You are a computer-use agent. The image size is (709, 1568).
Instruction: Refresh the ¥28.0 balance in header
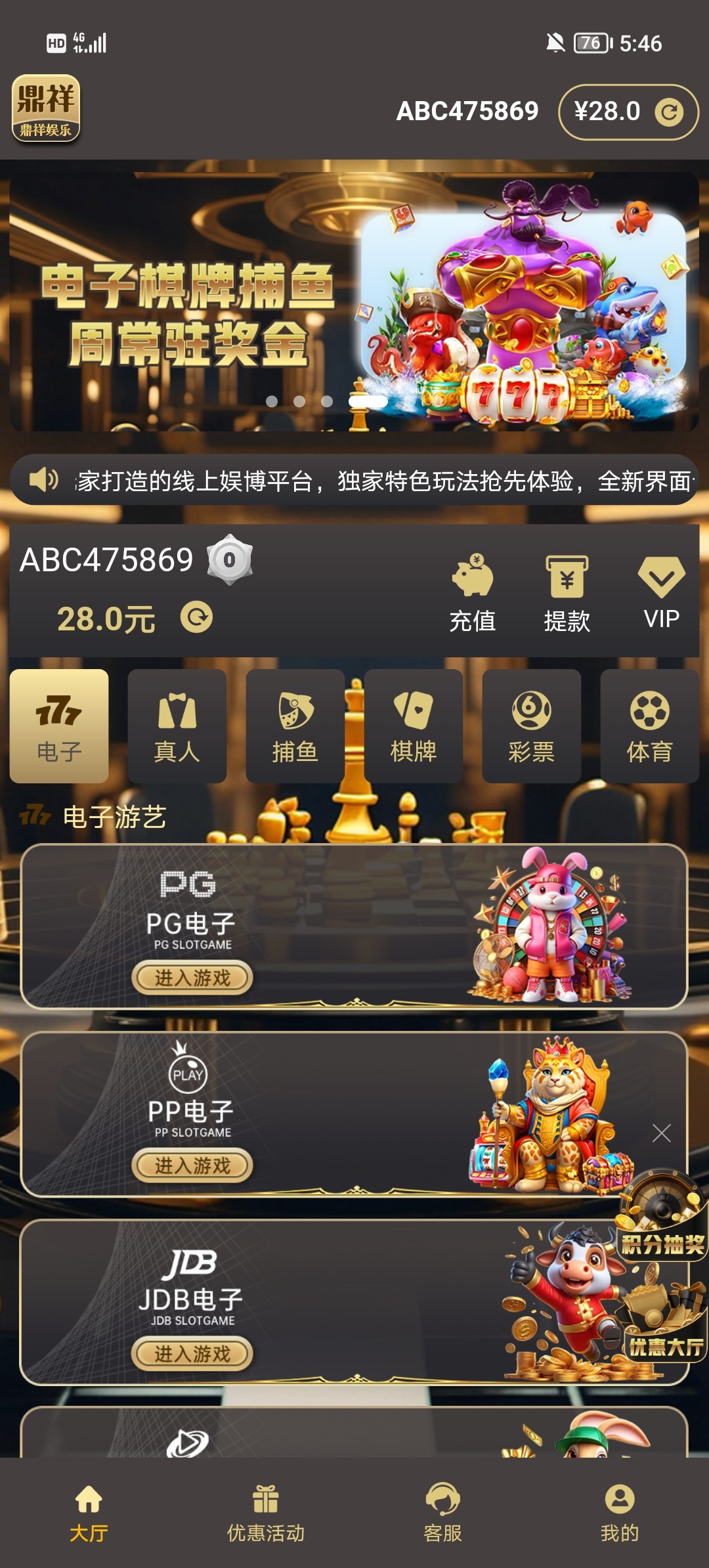(x=669, y=112)
